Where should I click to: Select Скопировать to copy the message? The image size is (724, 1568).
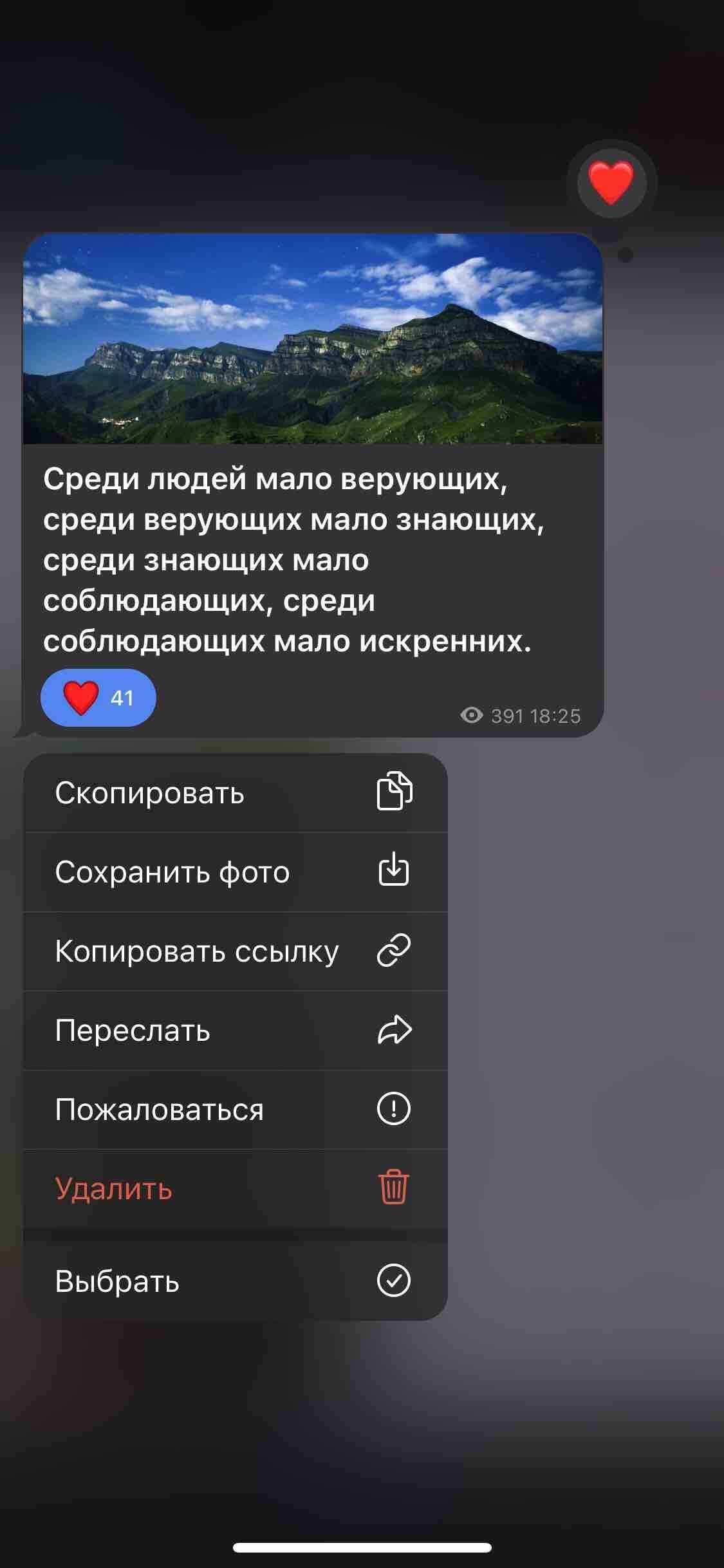(x=235, y=793)
